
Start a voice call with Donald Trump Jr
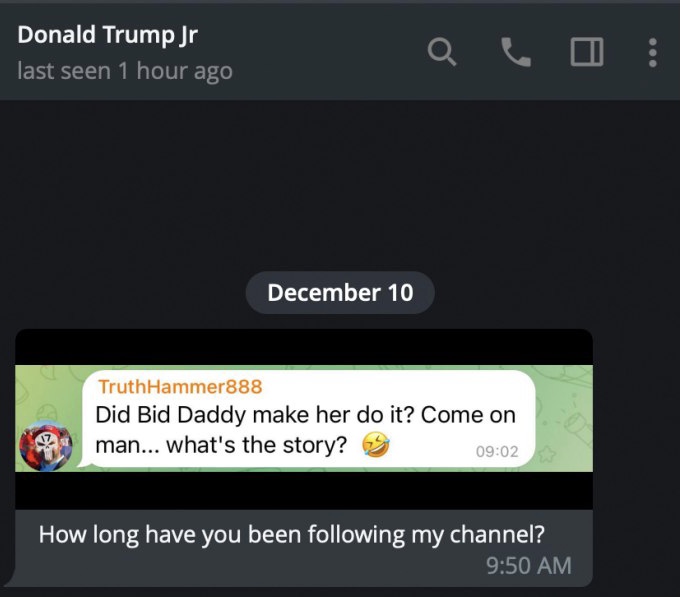515,52
